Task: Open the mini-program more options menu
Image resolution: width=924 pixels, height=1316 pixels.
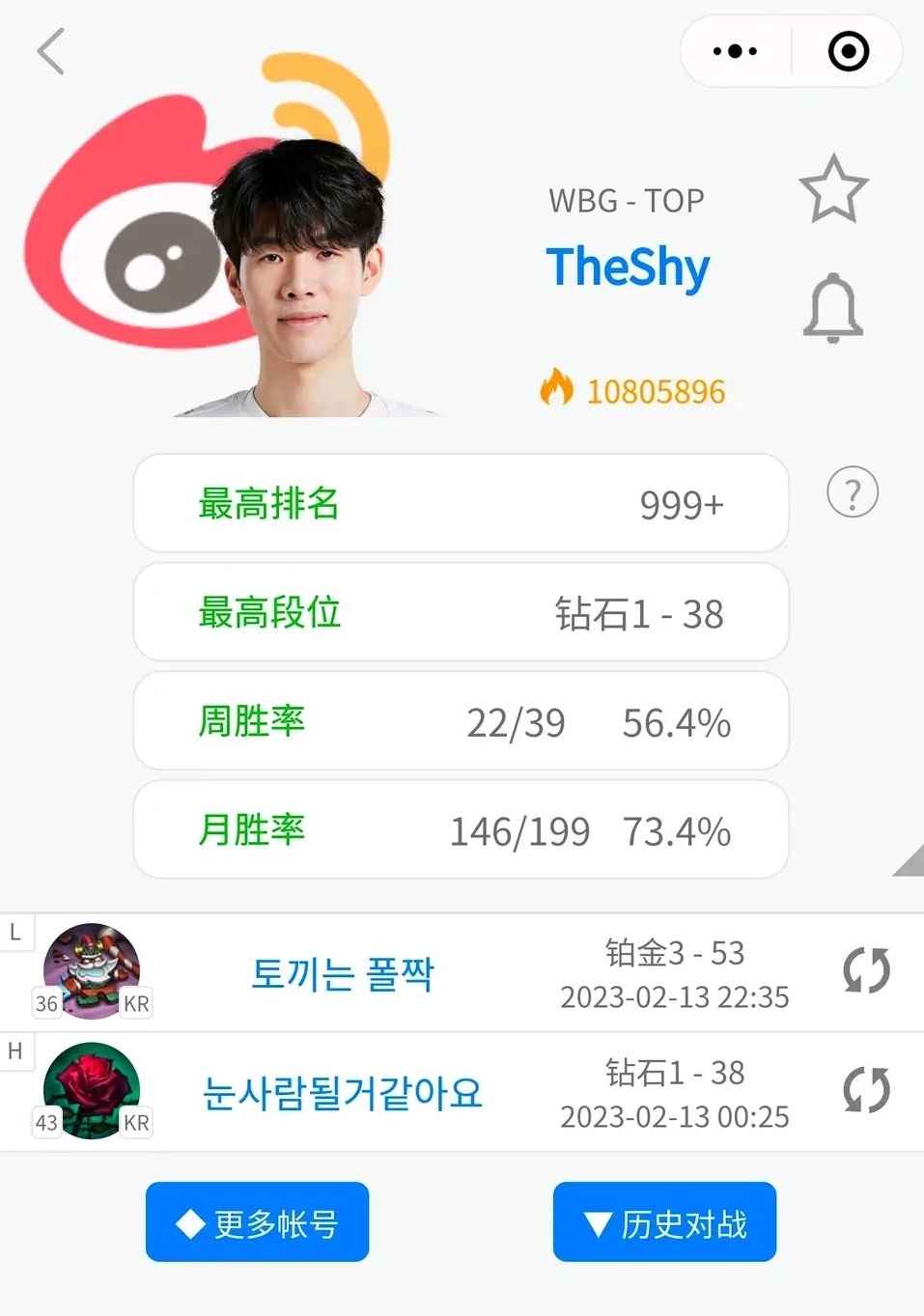Action: pos(733,50)
